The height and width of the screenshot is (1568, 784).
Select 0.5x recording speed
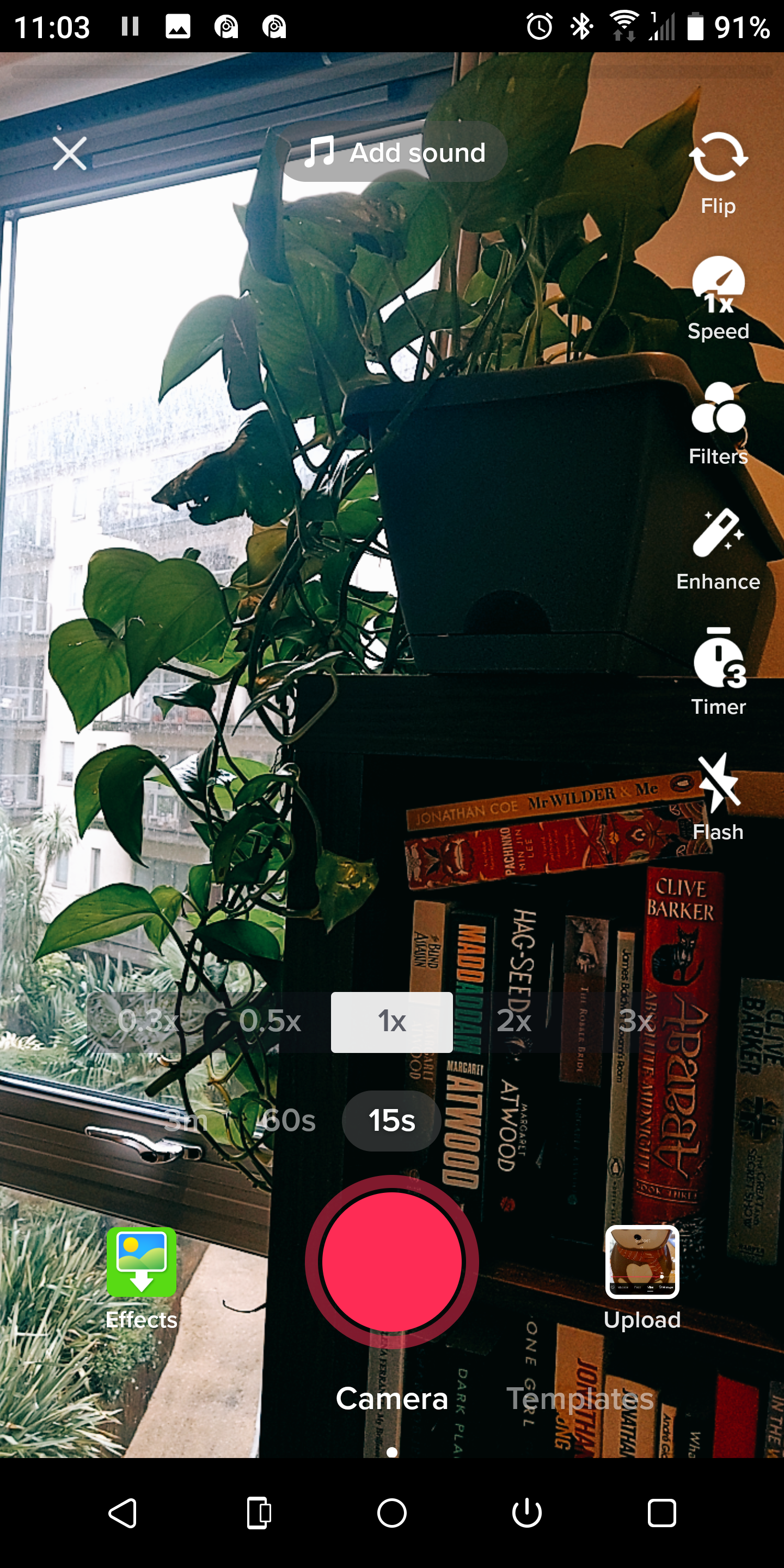point(269,1021)
